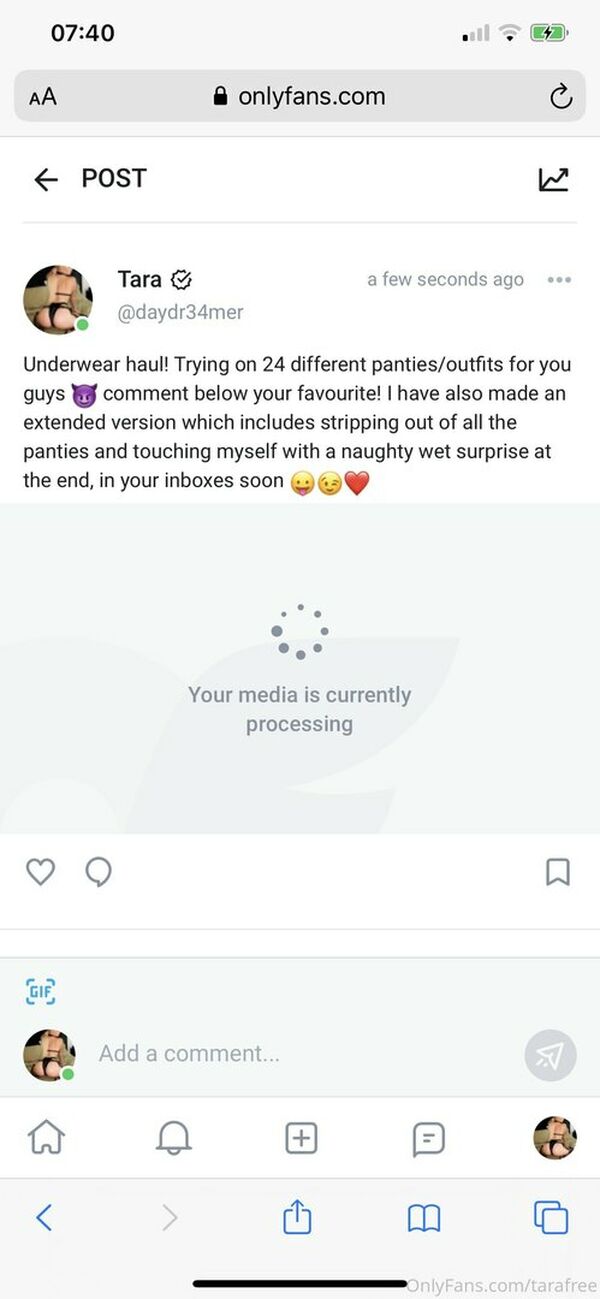Reload the page in Safari
The height and width of the screenshot is (1299, 600).
(x=561, y=96)
